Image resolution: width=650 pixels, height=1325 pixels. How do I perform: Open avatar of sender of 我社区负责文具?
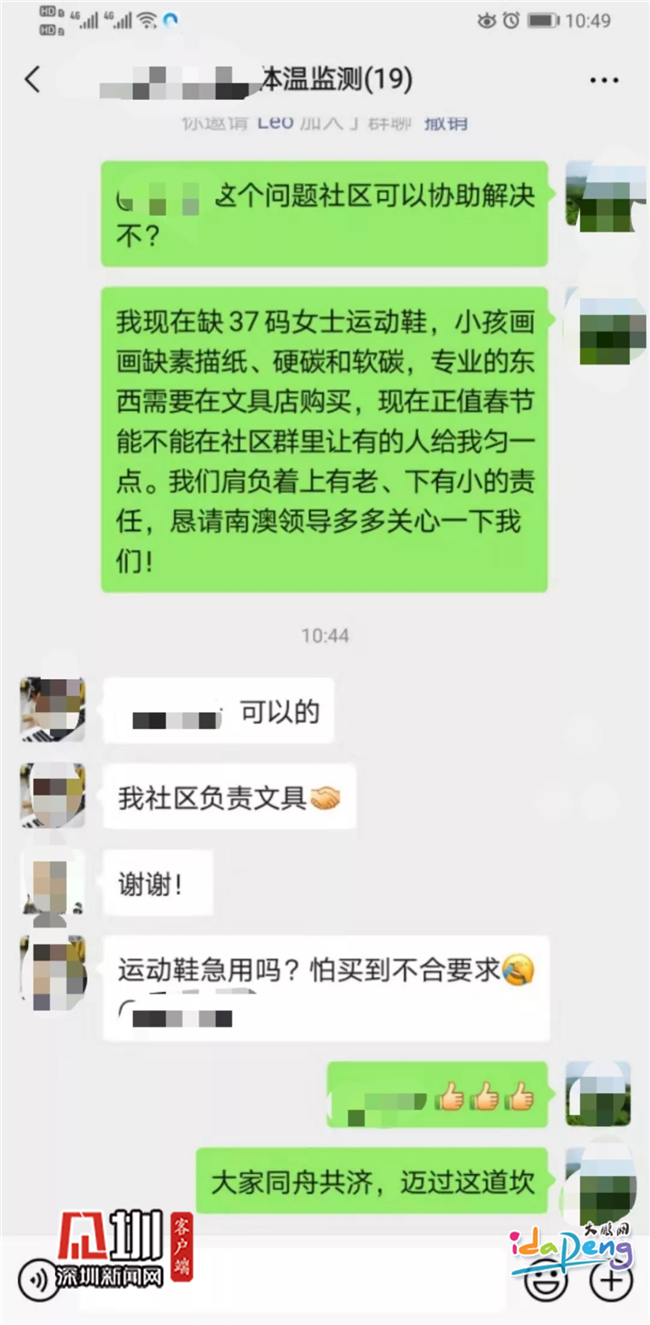point(53,795)
